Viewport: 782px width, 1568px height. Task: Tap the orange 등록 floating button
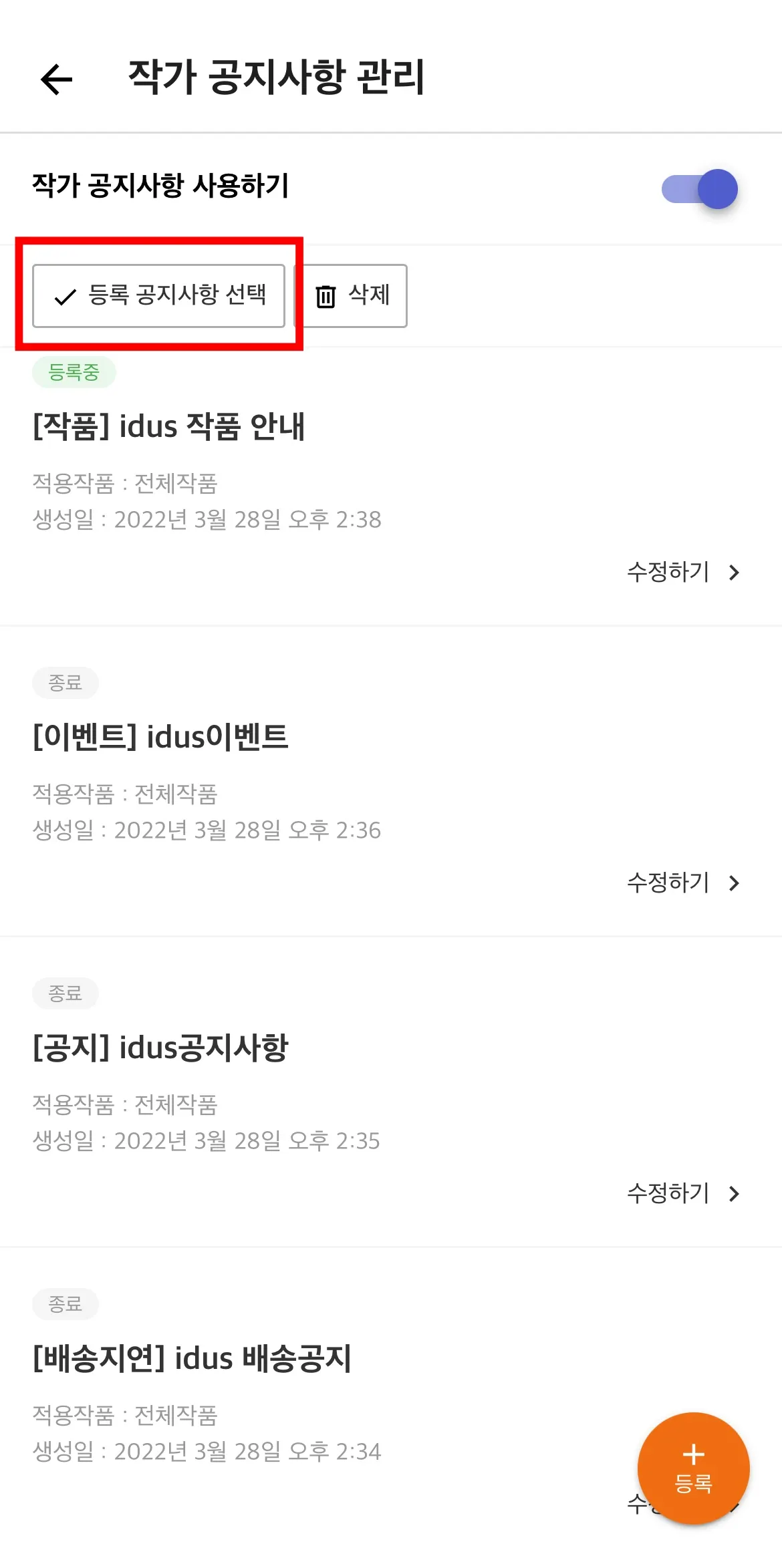[x=693, y=1469]
